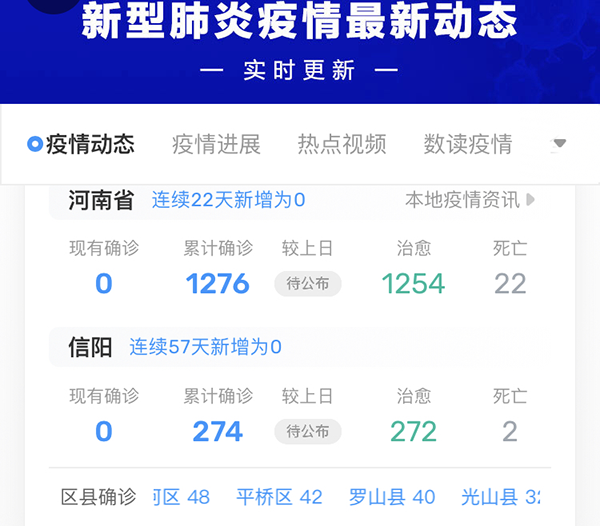The width and height of the screenshot is (600, 526).
Task: Select the 数读疫情 tab
Action: point(468,144)
